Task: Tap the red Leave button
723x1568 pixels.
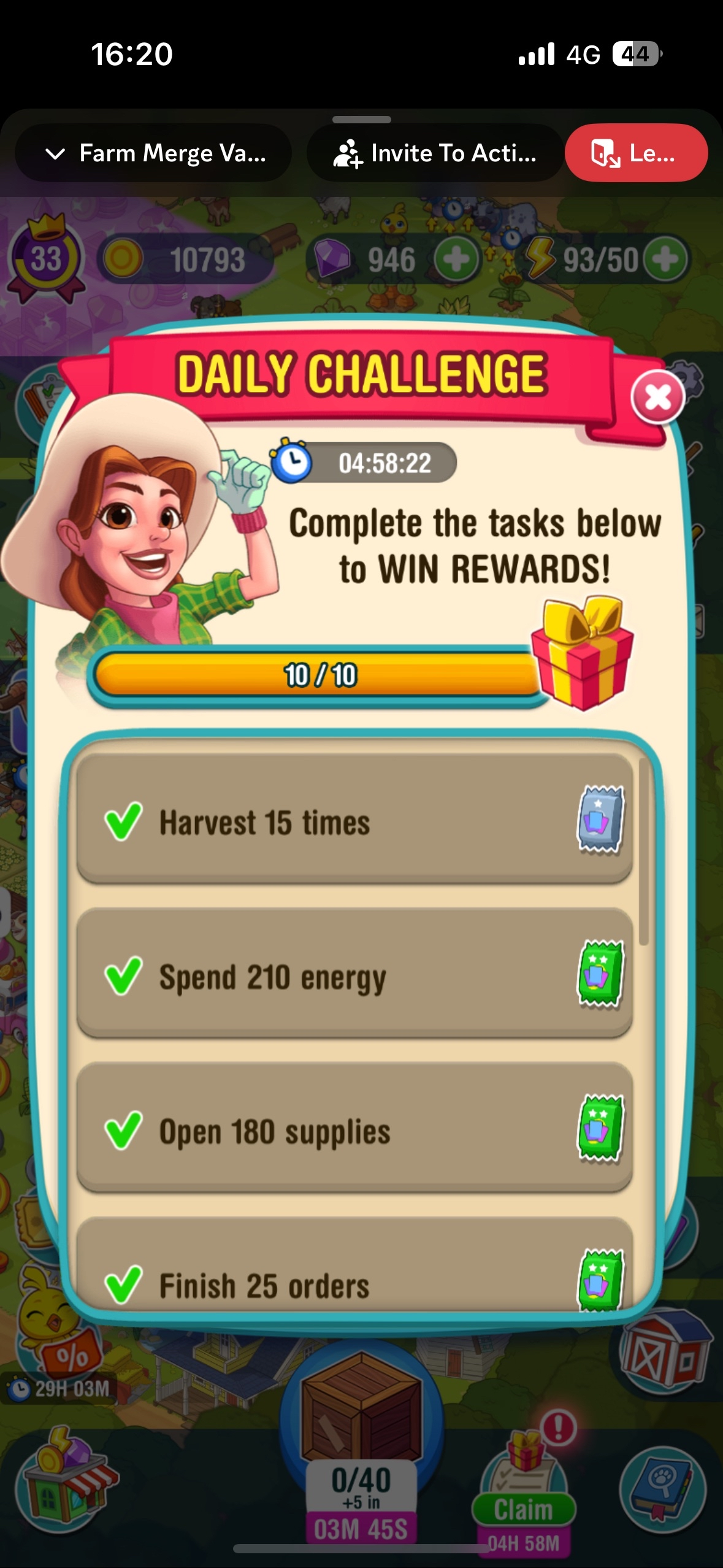Action: coord(636,153)
